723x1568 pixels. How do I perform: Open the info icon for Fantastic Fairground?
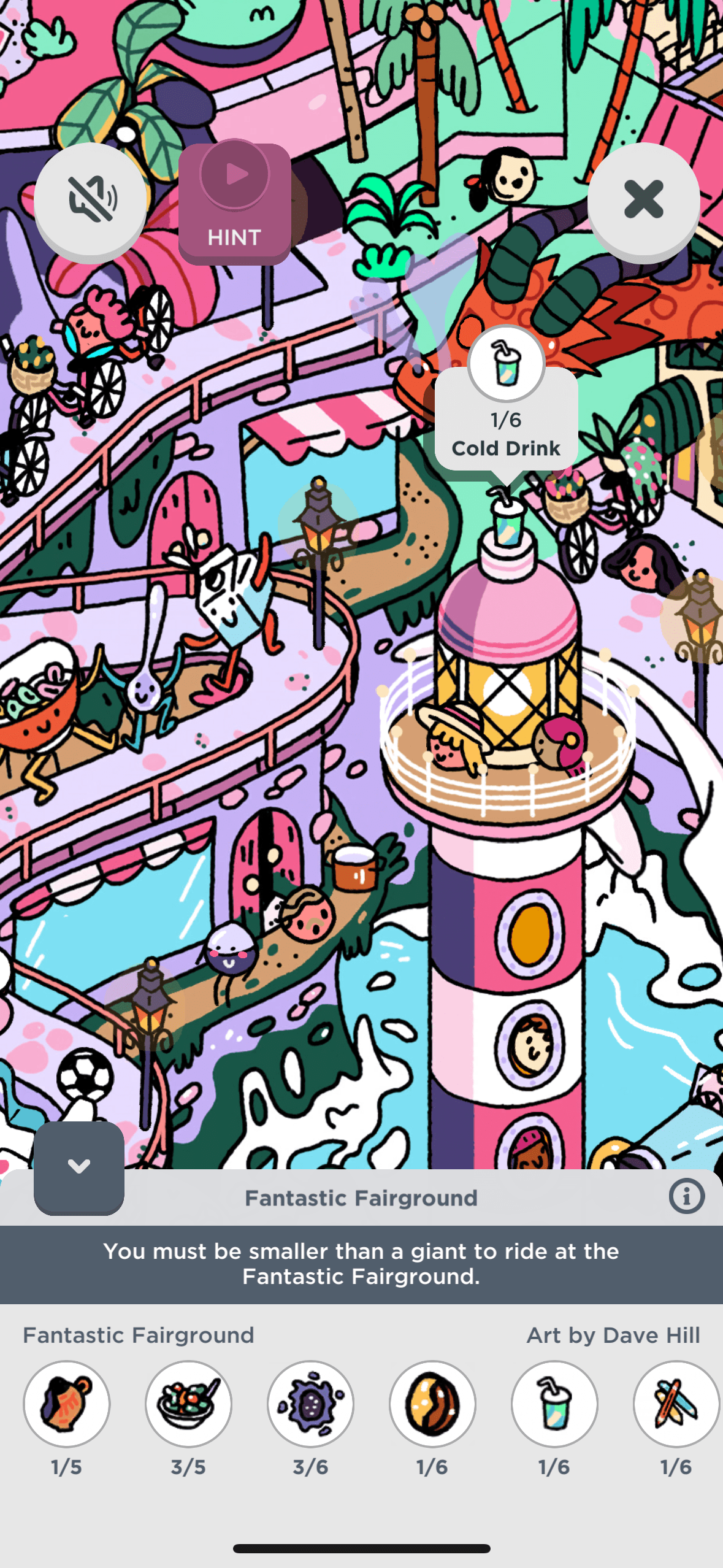(x=686, y=1196)
